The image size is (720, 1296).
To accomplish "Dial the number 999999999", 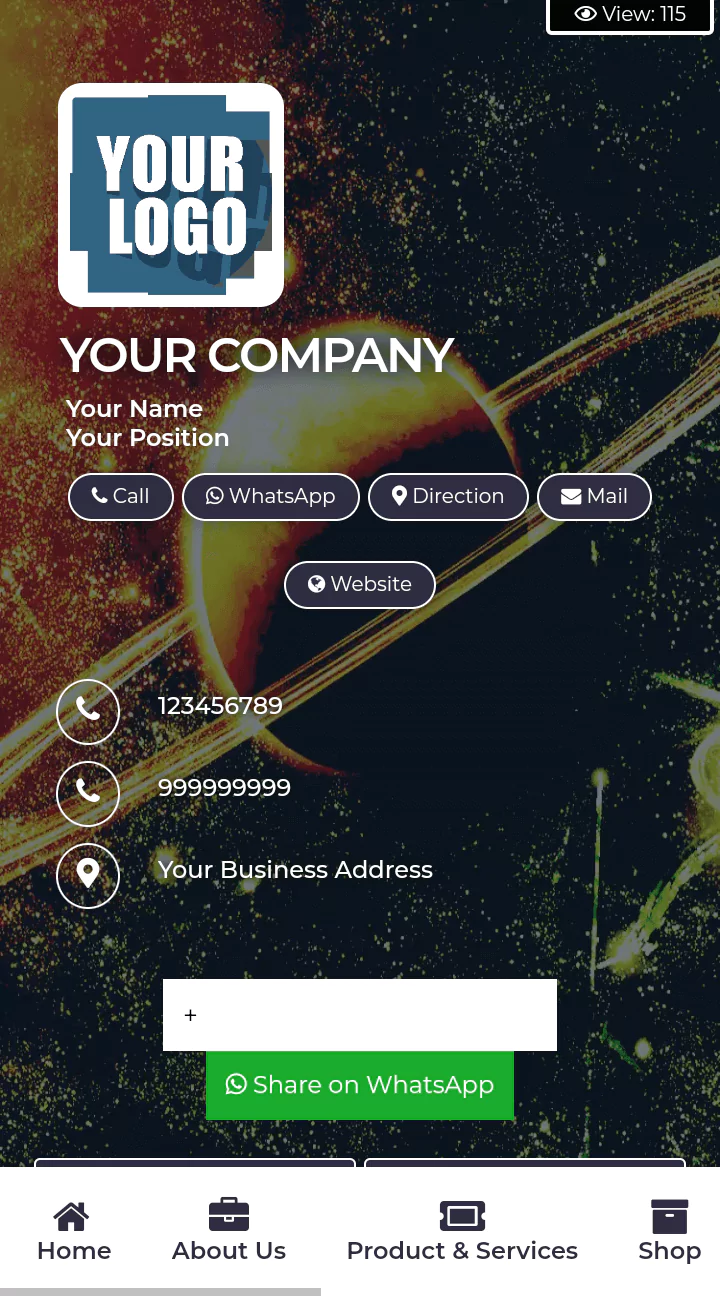I will coord(224,788).
